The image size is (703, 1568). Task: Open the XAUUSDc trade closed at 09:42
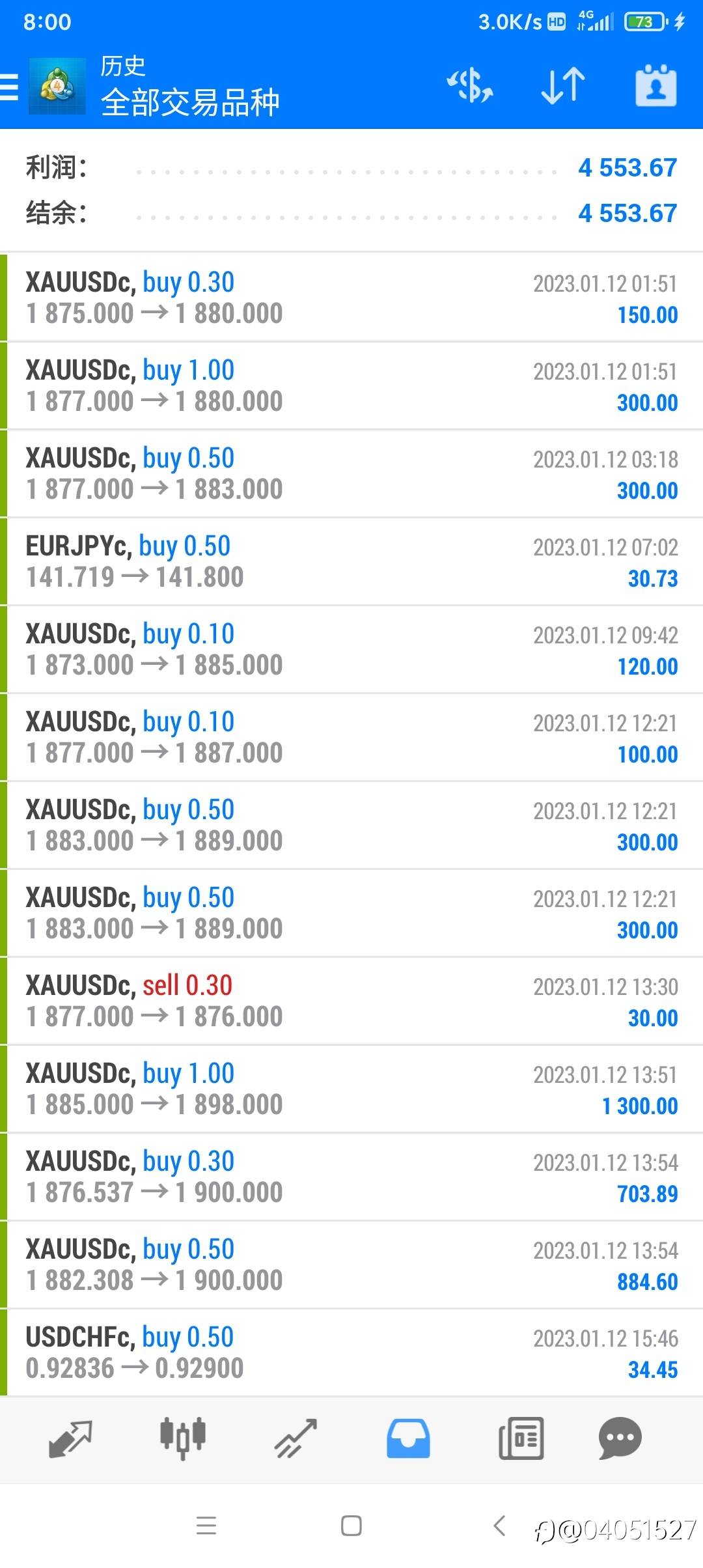[351, 649]
